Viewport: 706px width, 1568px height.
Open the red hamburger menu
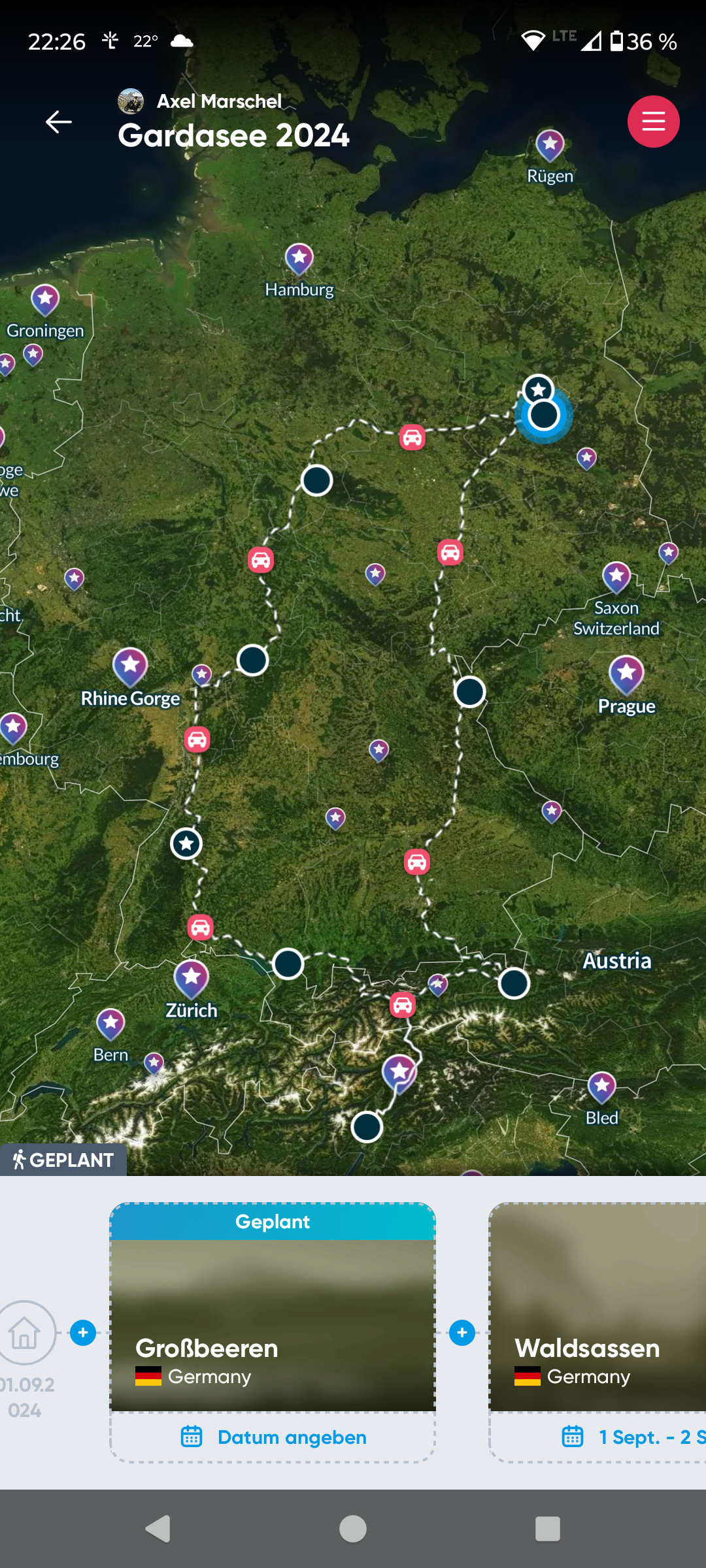(653, 122)
